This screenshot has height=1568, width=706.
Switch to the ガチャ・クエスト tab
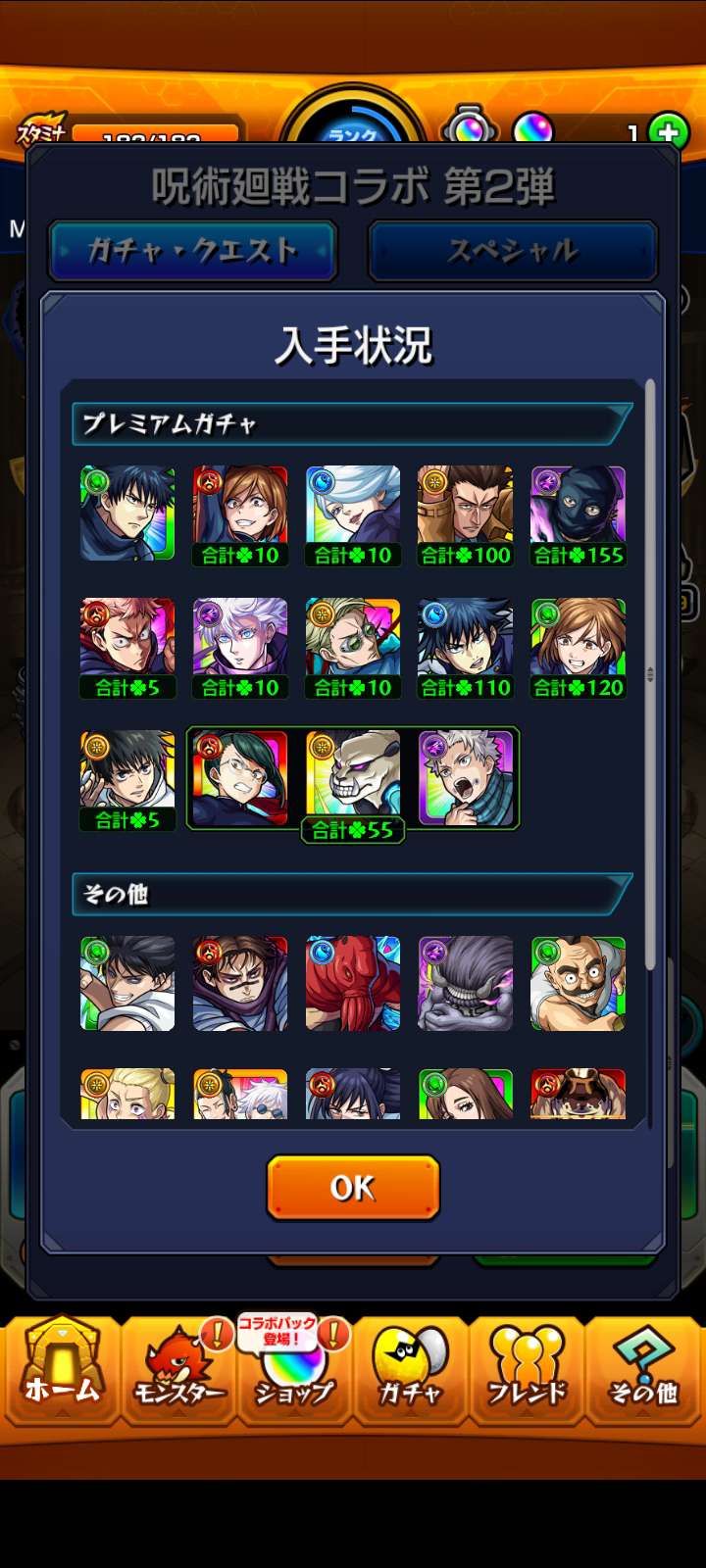click(x=193, y=251)
